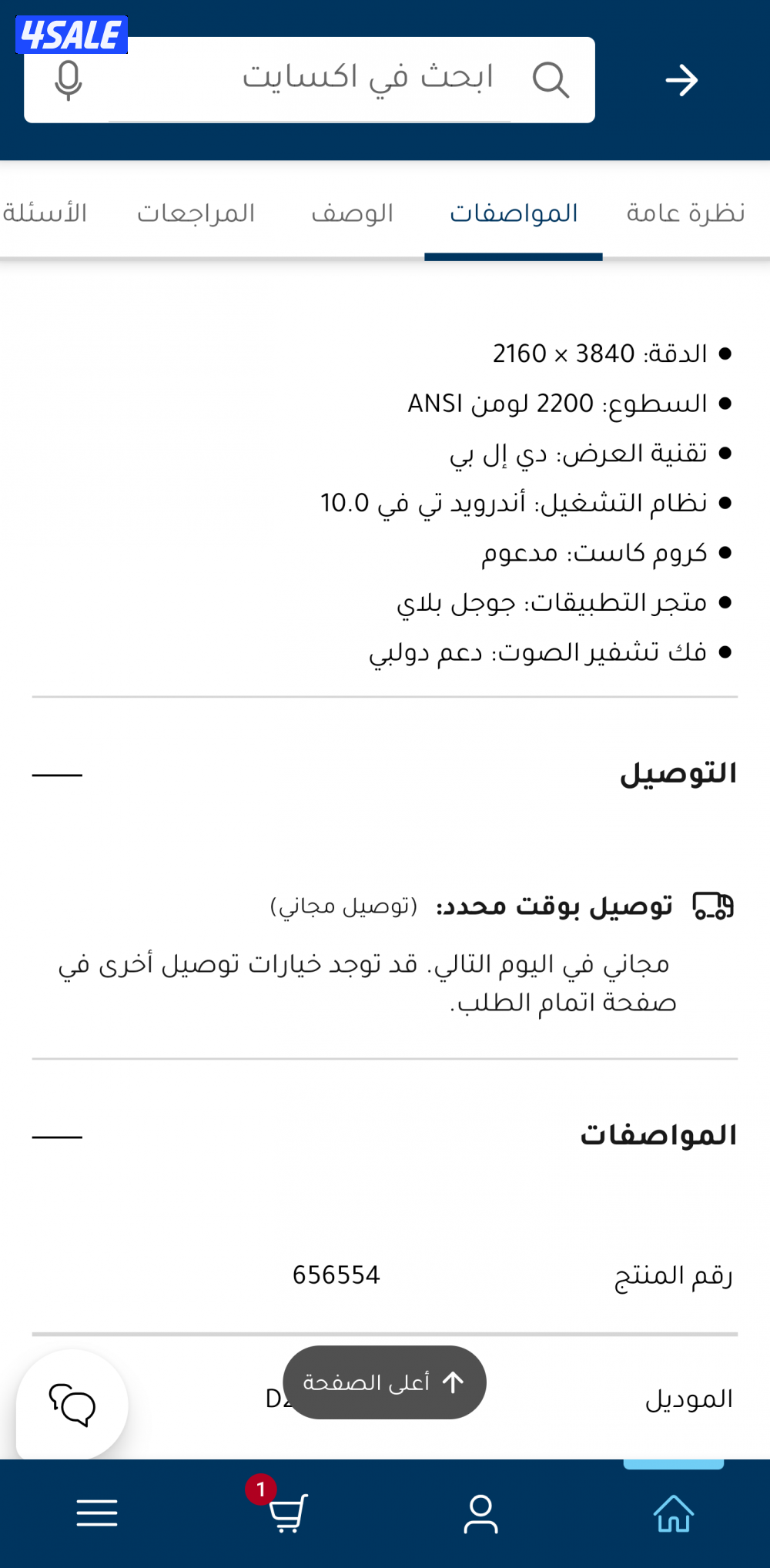Switch to the الوصف tab
This screenshot has height=1568, width=770.
coord(355,213)
